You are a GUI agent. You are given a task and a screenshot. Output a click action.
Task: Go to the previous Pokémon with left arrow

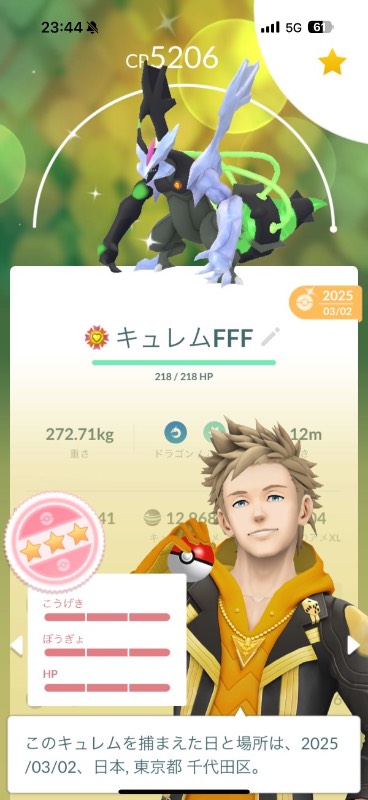point(16,645)
